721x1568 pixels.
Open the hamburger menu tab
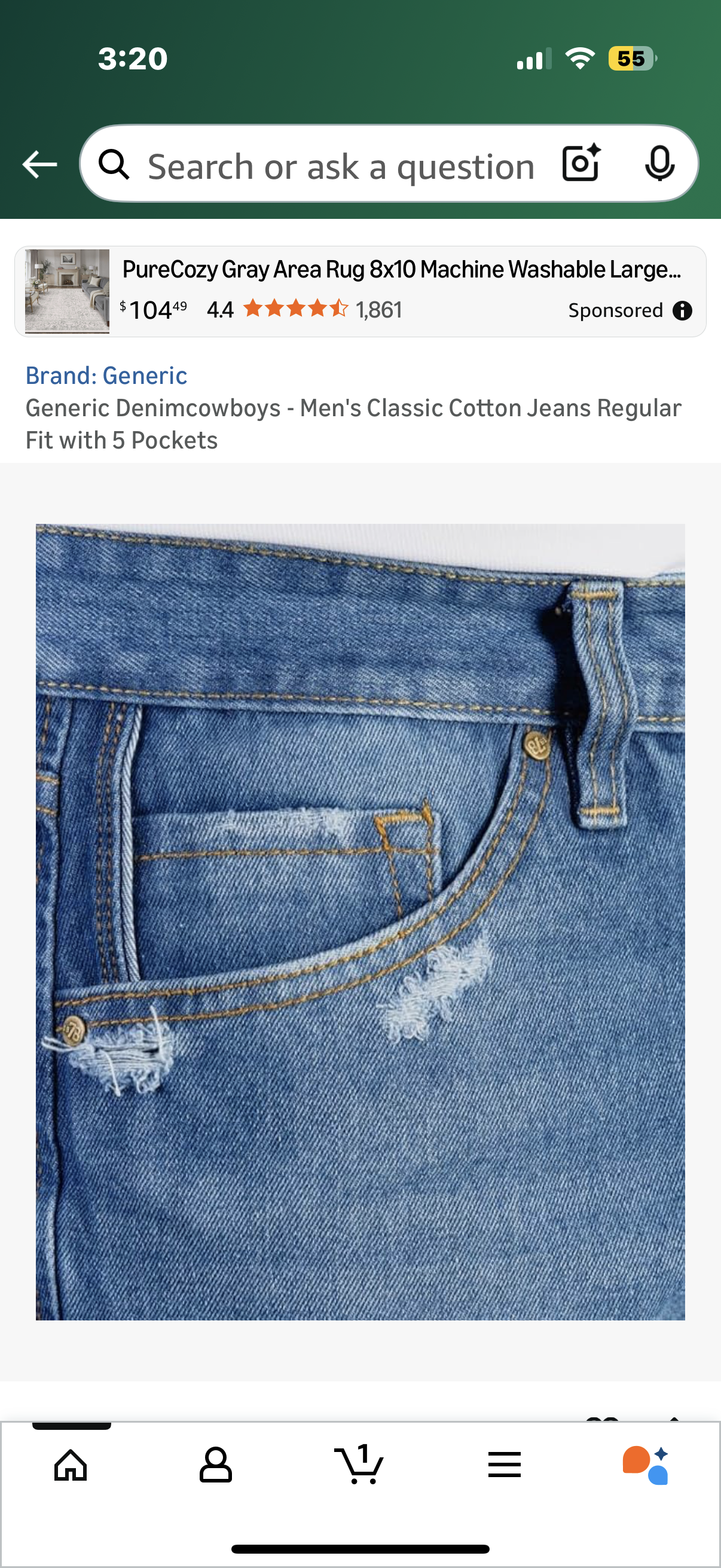[x=504, y=1465]
